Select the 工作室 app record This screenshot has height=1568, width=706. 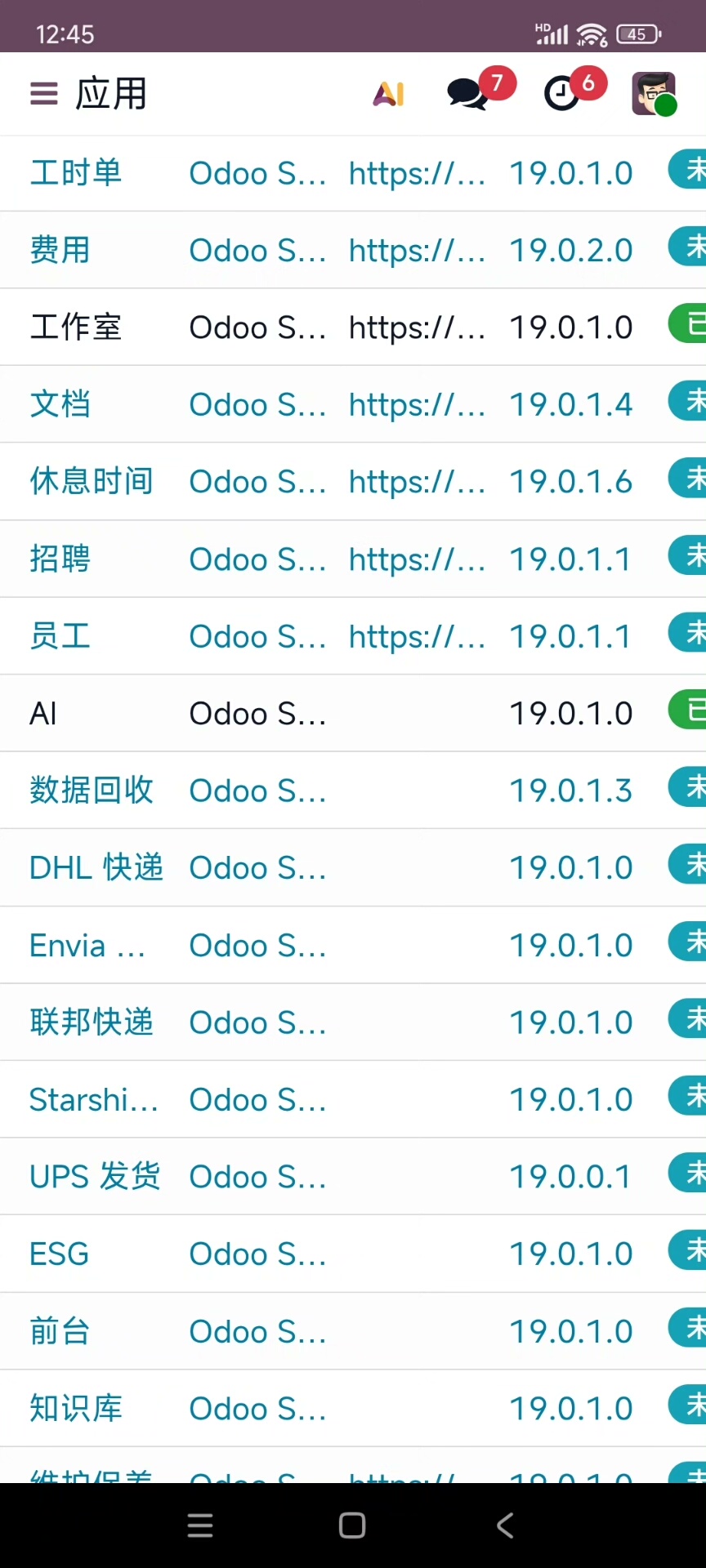pos(76,327)
